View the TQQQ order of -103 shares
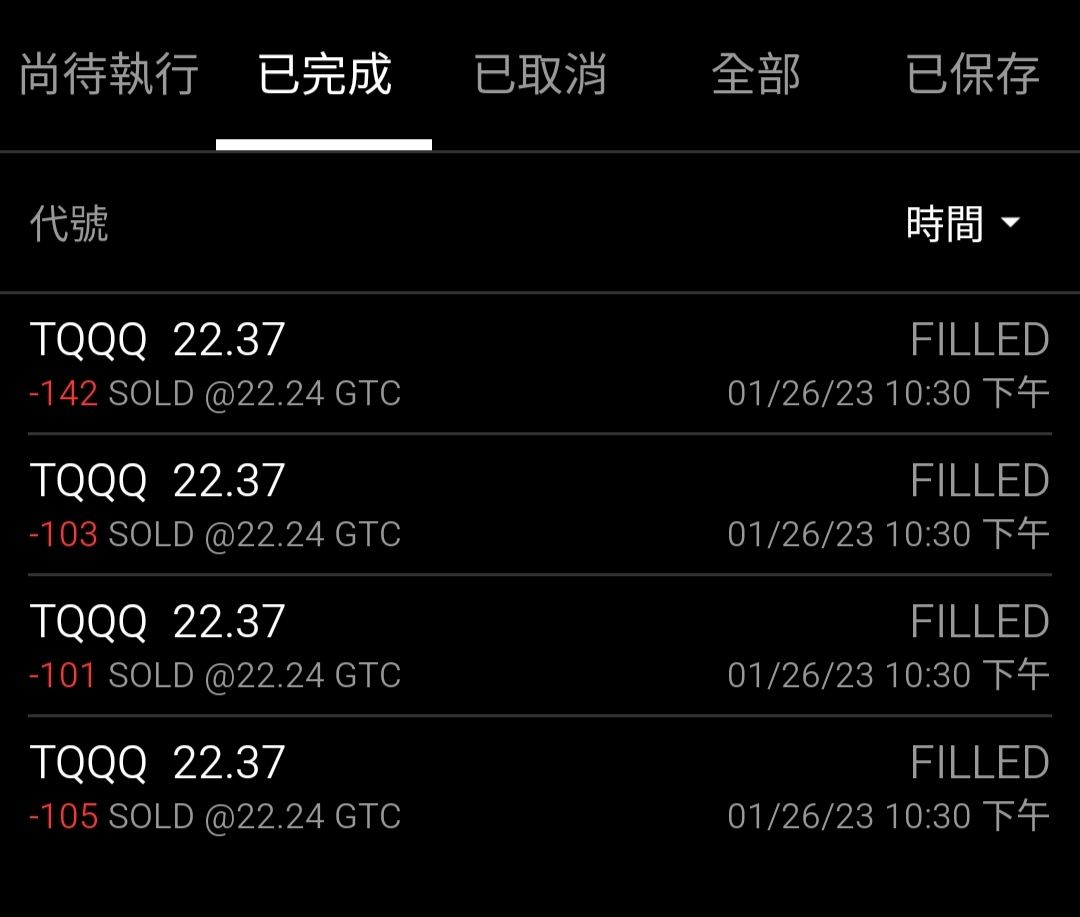 [x=540, y=505]
